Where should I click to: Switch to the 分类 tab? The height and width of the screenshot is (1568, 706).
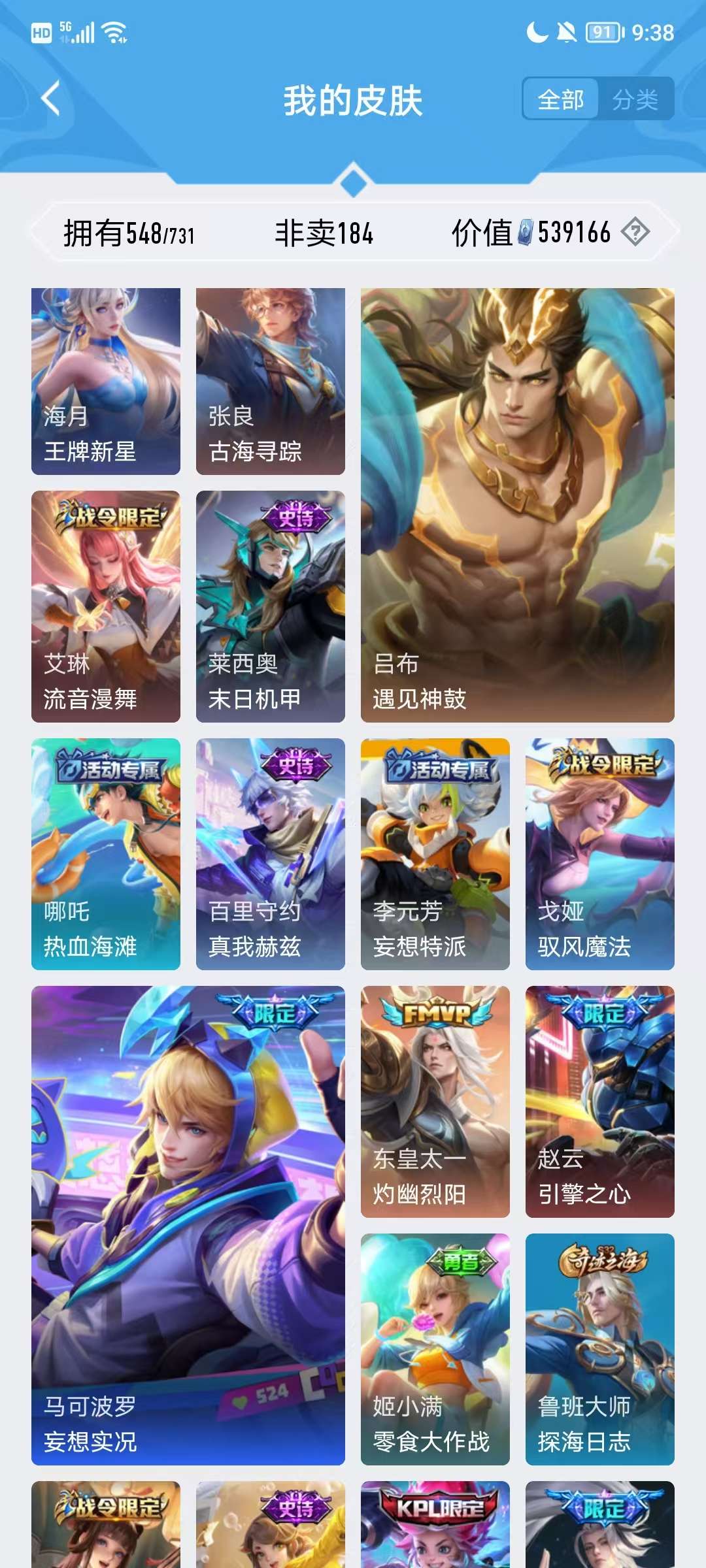click(x=635, y=99)
